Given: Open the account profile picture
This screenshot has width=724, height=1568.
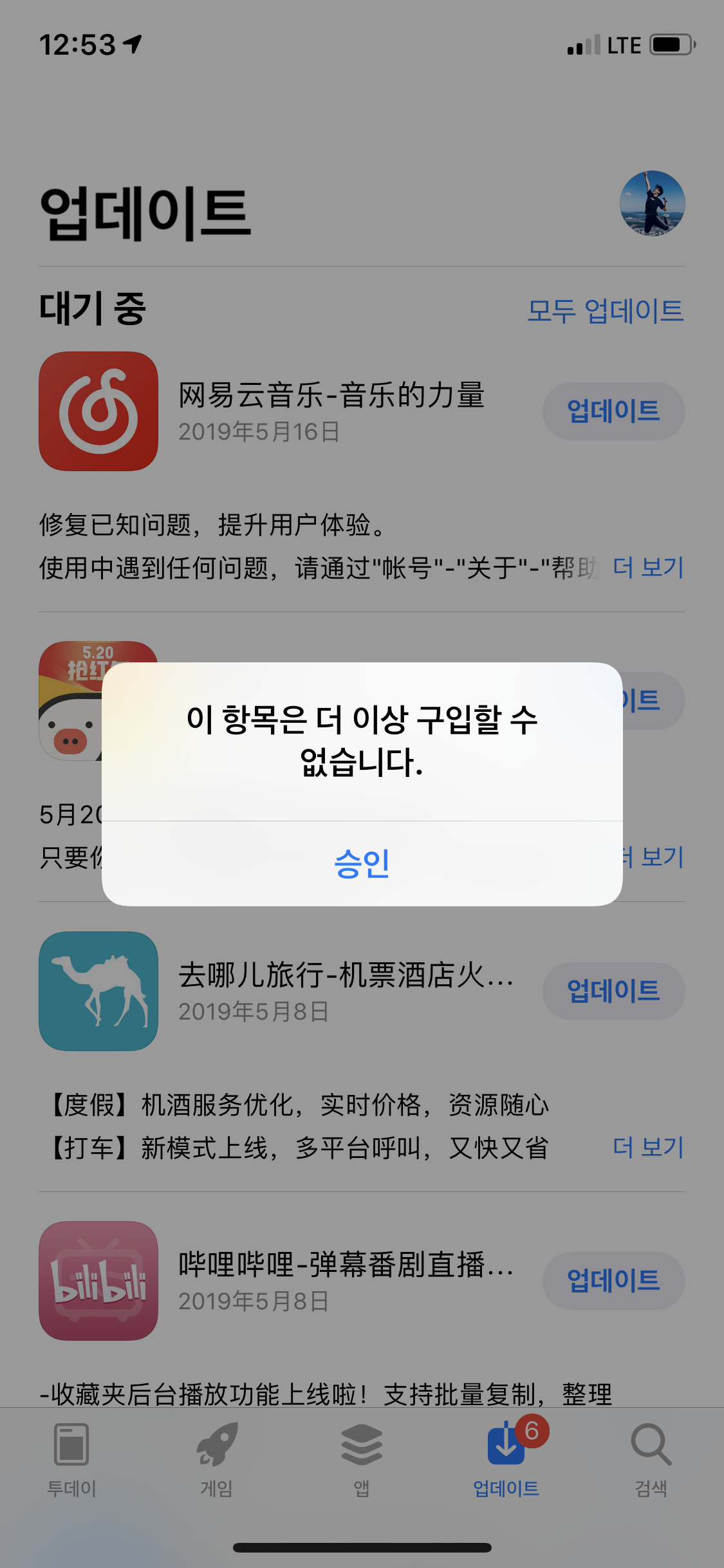Looking at the screenshot, I should pos(652,203).
